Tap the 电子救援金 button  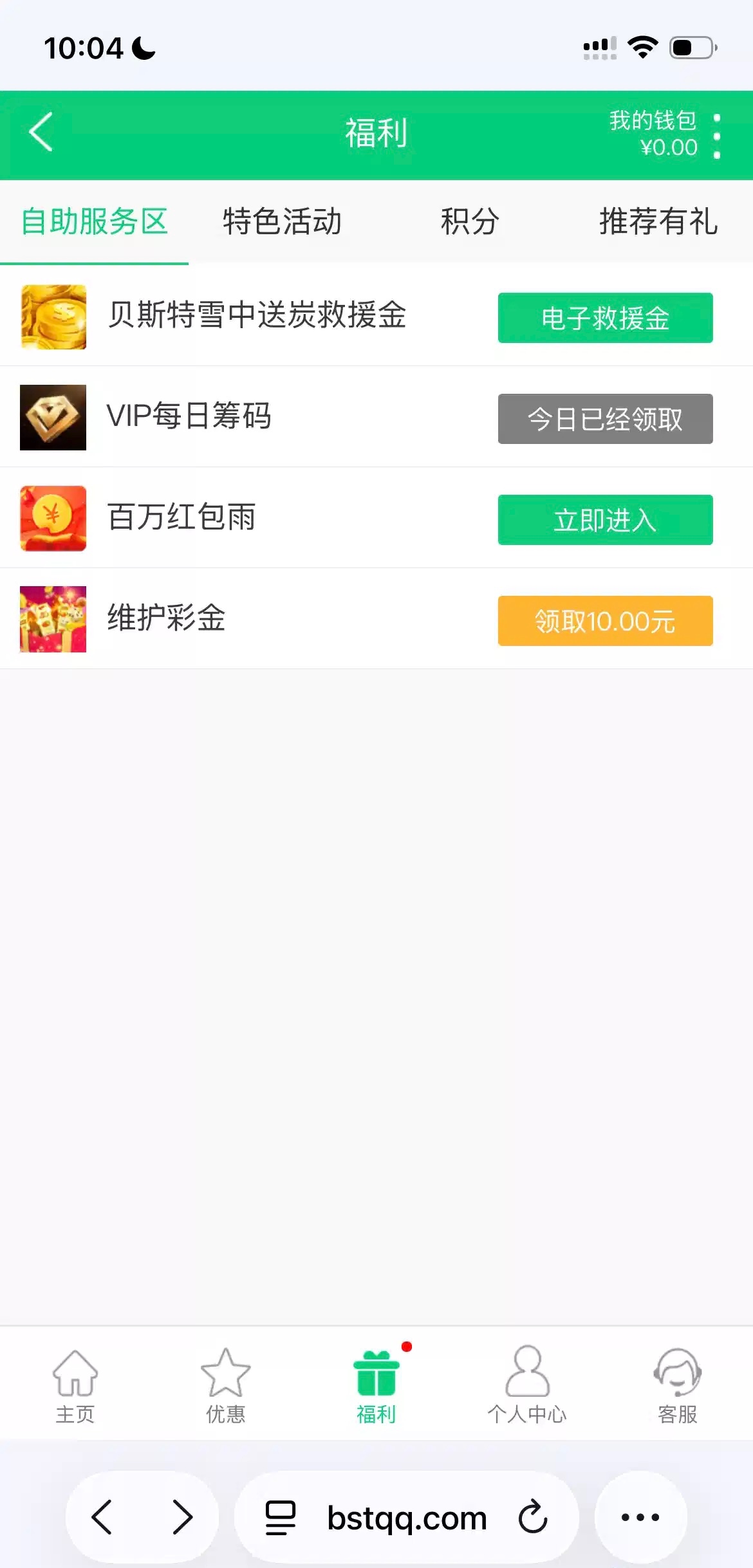pyautogui.click(x=605, y=318)
